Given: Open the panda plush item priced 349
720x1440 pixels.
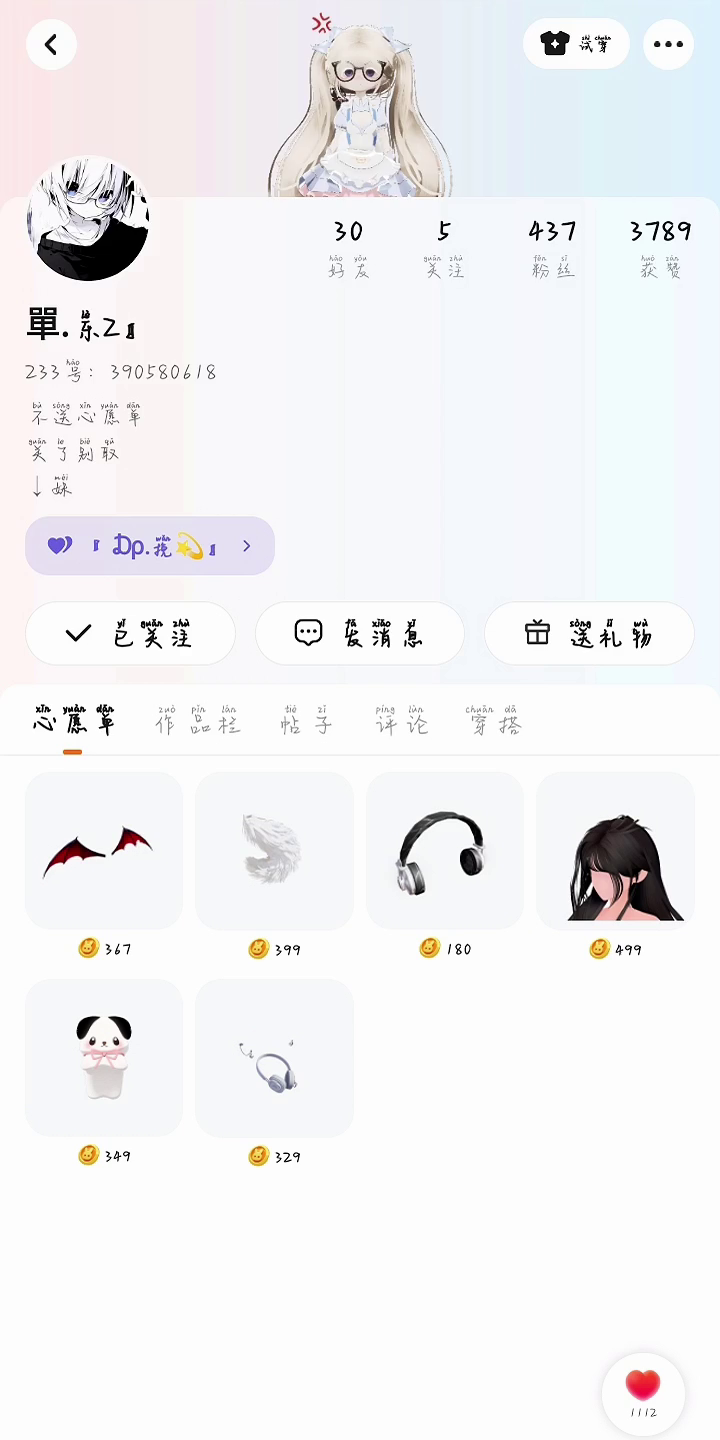Looking at the screenshot, I should 104,1058.
